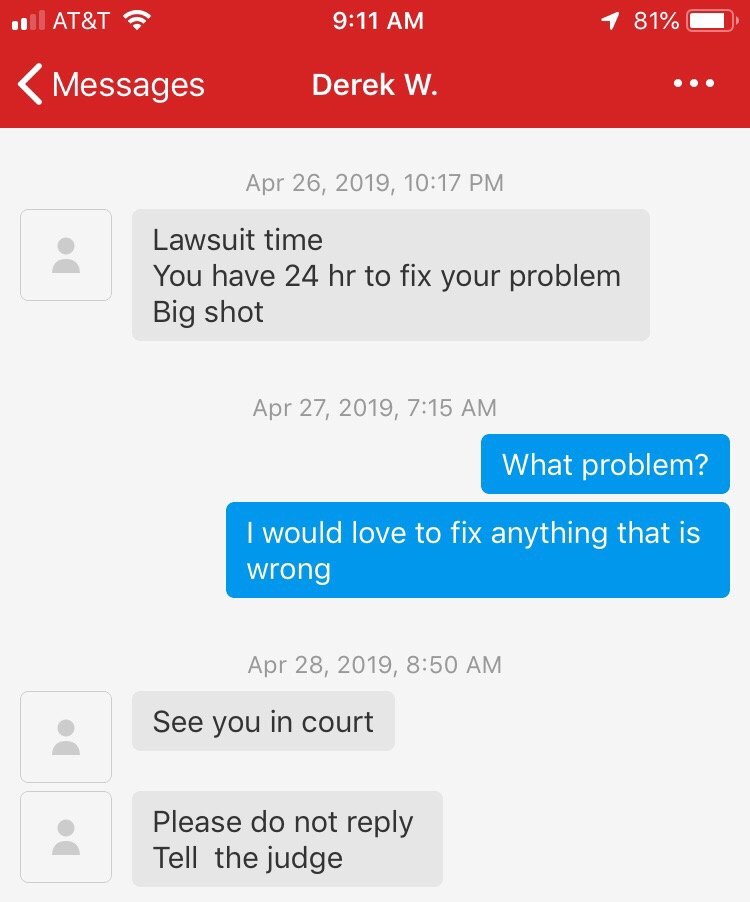Viewport: 750px width, 902px height.
Task: Tap Derek's avatar beside "Lawsuit time" message
Action: [x=66, y=255]
